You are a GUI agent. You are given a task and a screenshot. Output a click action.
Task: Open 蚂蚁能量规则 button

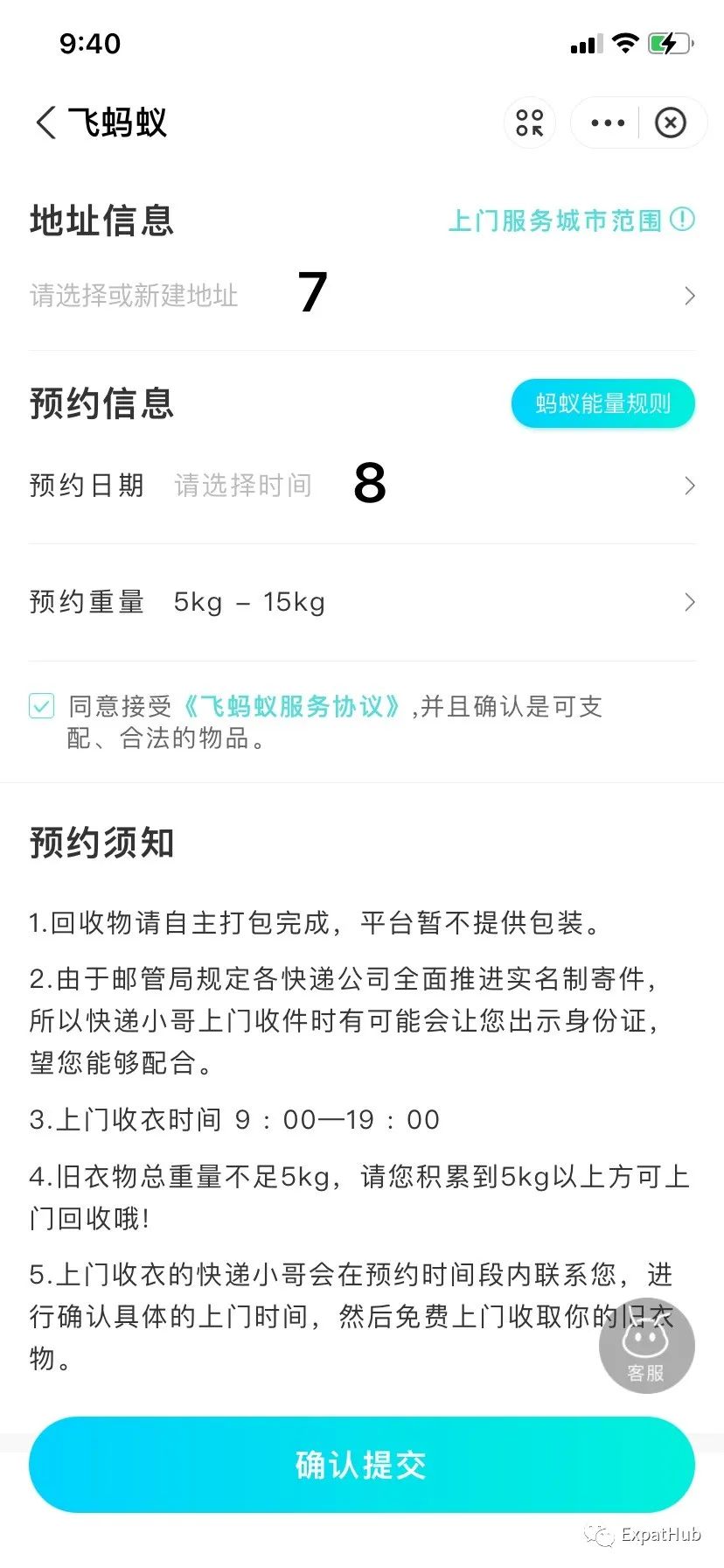[x=602, y=403]
